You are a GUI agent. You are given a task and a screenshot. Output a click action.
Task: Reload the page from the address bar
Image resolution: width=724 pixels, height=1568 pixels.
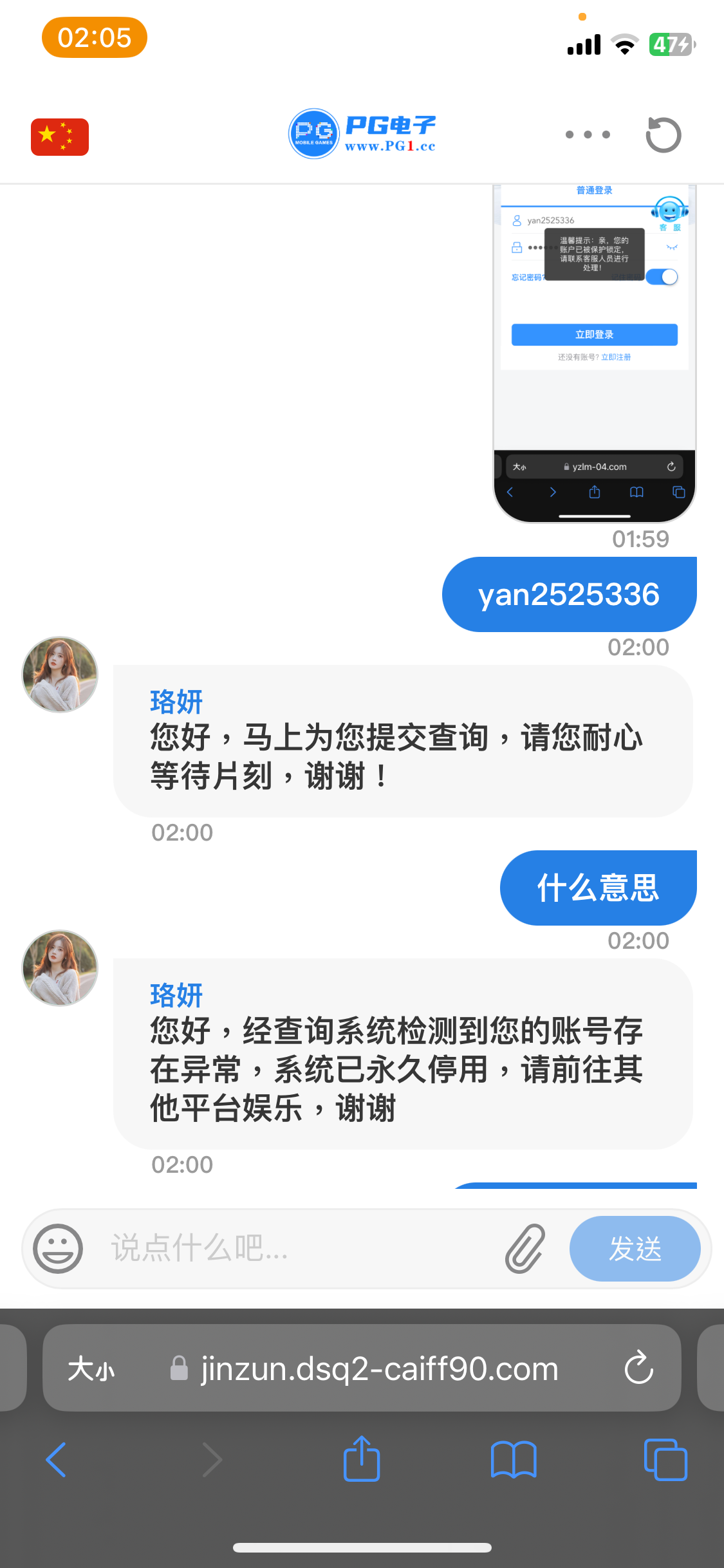tap(638, 1368)
